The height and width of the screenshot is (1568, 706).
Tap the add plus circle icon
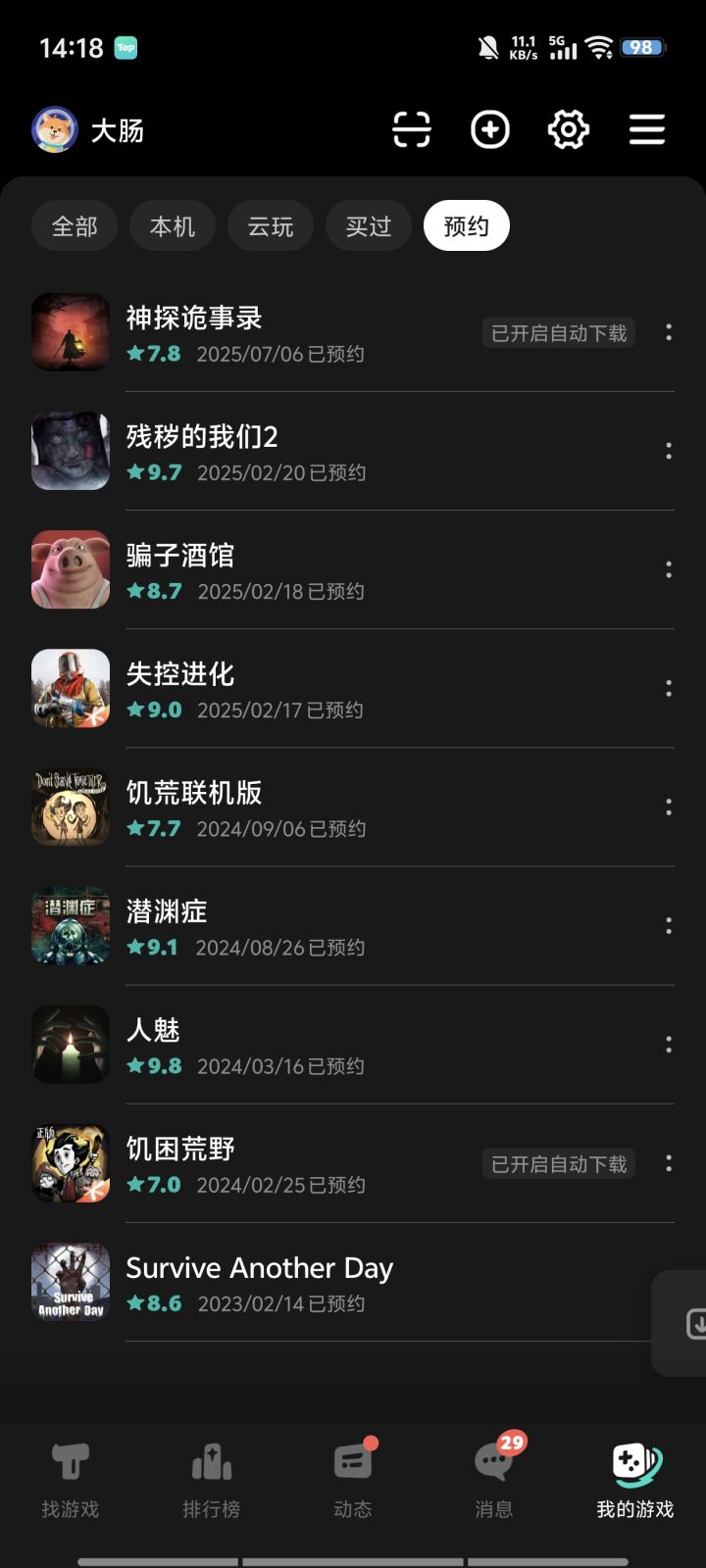(x=490, y=129)
